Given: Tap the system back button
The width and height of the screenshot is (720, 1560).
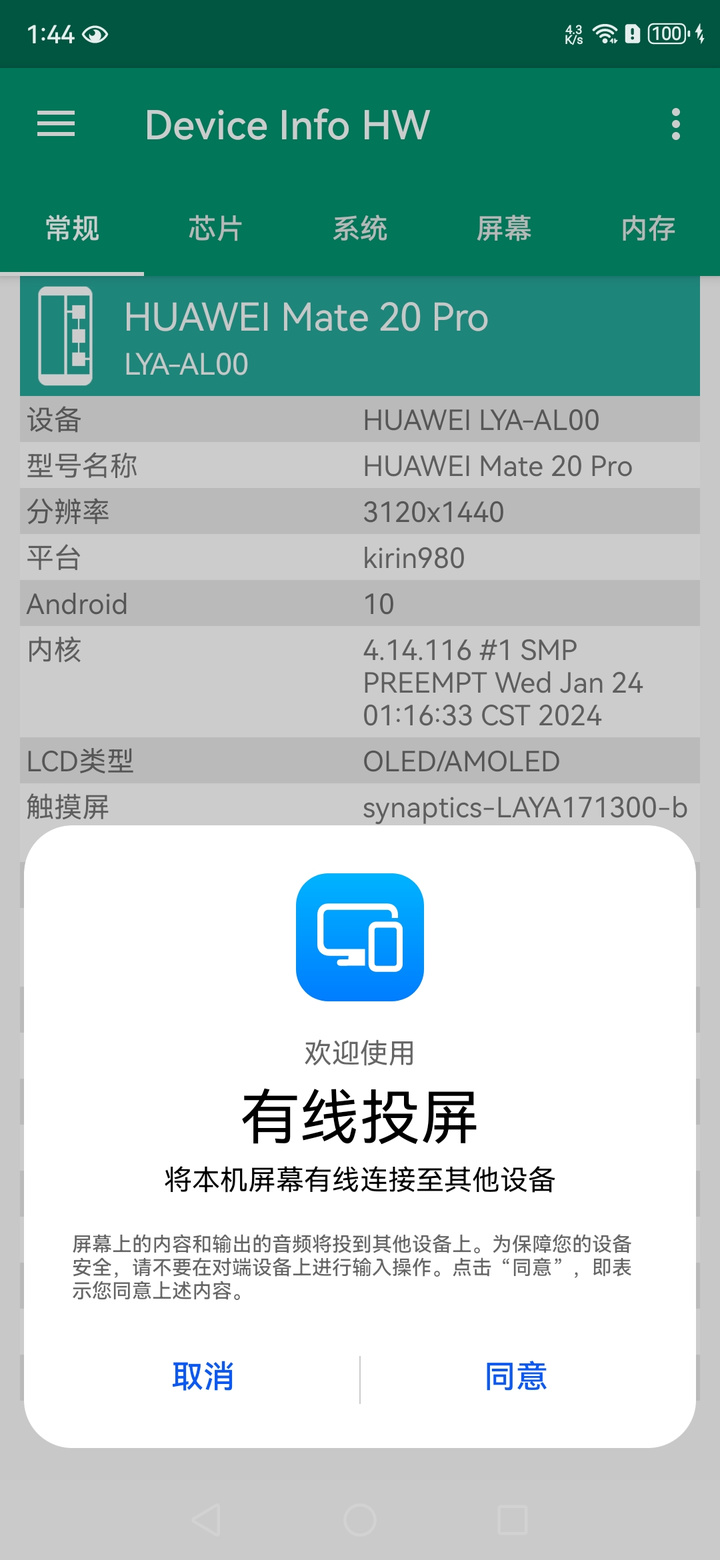Looking at the screenshot, I should point(206,1520).
